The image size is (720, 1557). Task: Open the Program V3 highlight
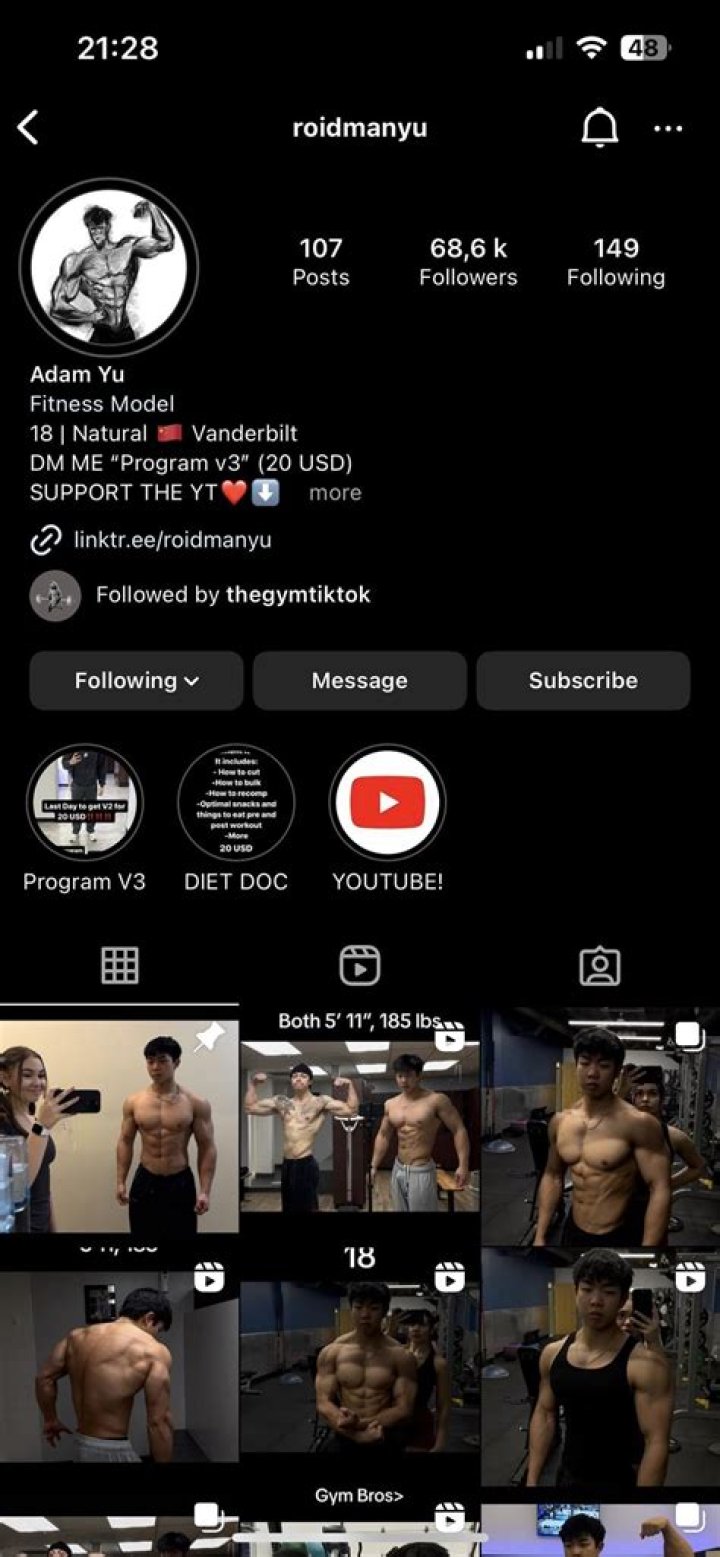(x=84, y=803)
